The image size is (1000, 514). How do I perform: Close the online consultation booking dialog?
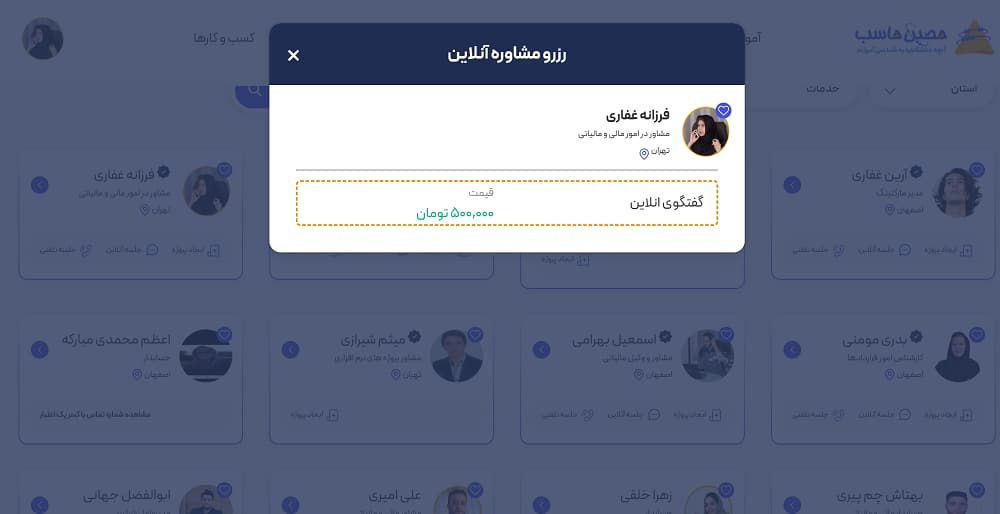(x=293, y=55)
